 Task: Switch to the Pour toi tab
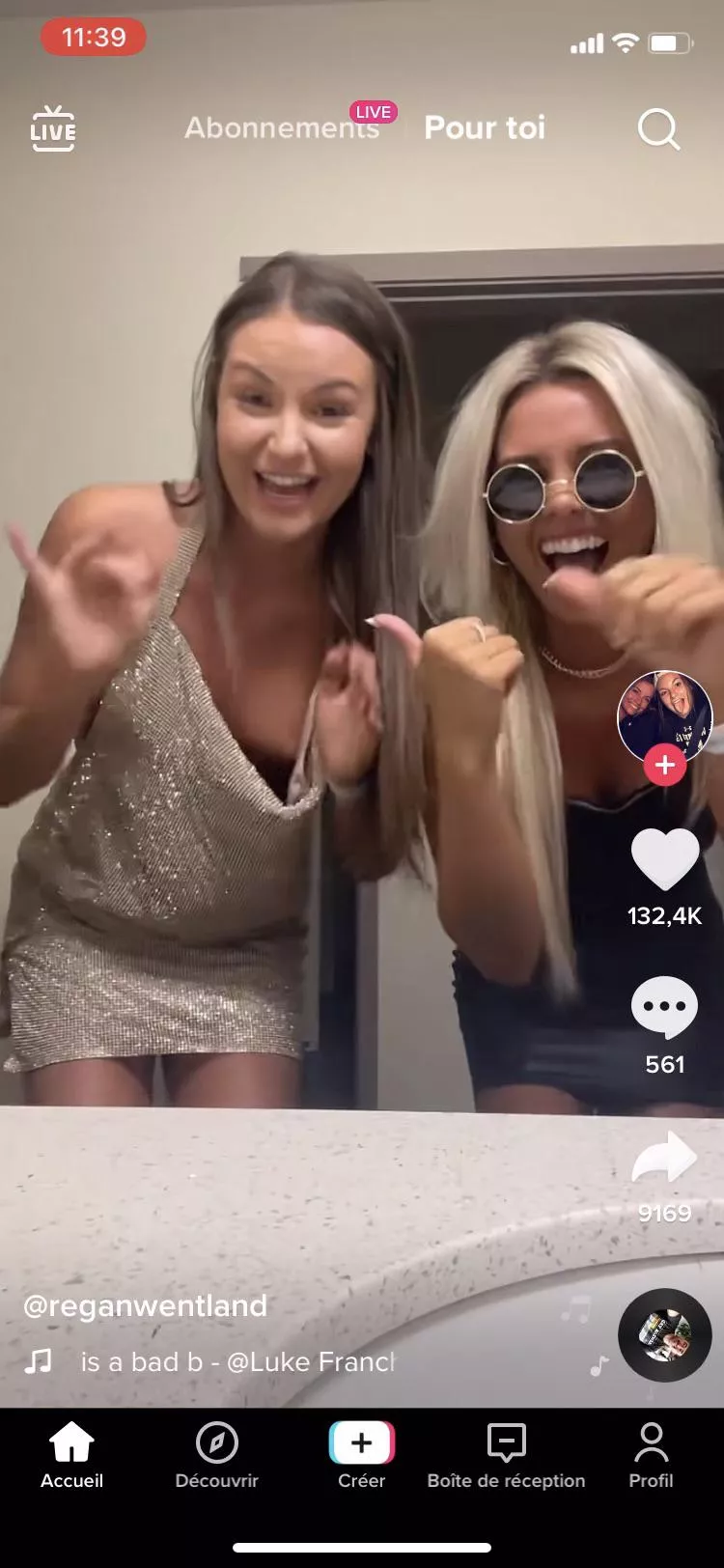click(485, 128)
